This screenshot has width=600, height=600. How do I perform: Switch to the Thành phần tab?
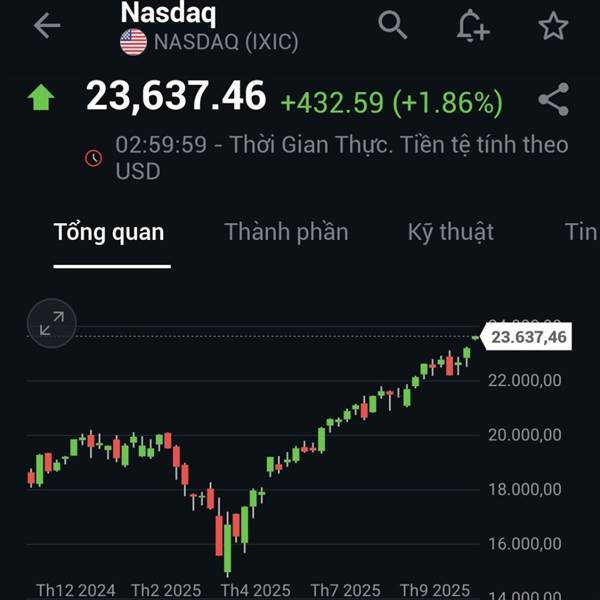286,232
